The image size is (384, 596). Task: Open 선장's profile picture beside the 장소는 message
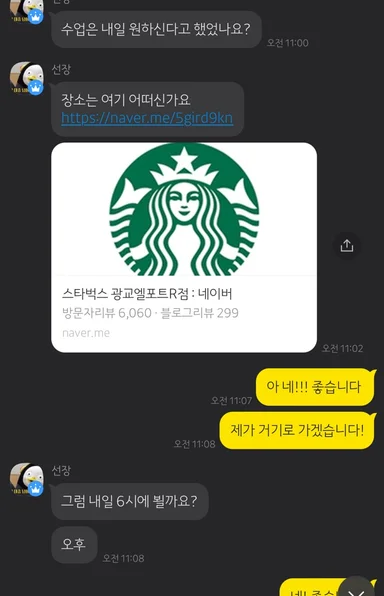coord(27,78)
